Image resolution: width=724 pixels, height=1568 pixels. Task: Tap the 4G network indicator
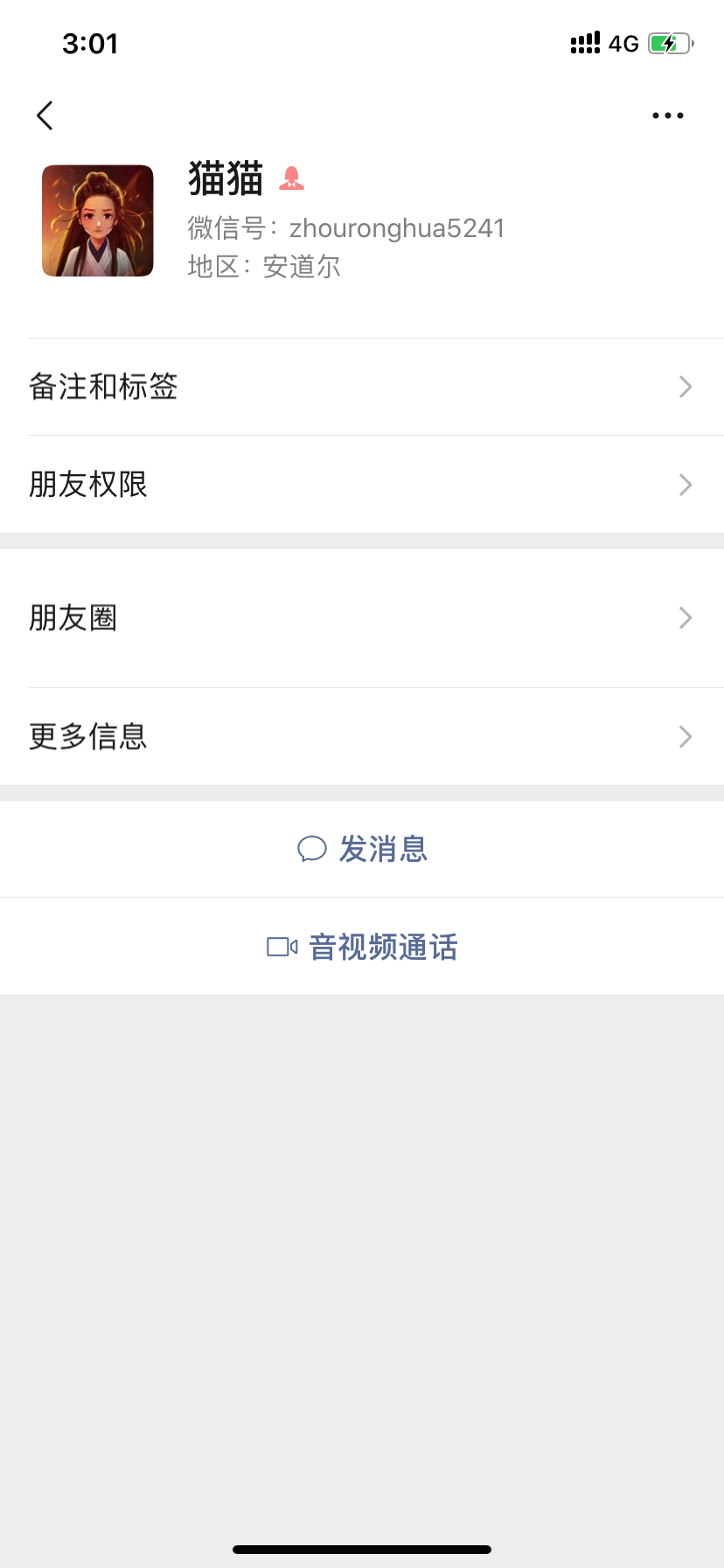(623, 43)
